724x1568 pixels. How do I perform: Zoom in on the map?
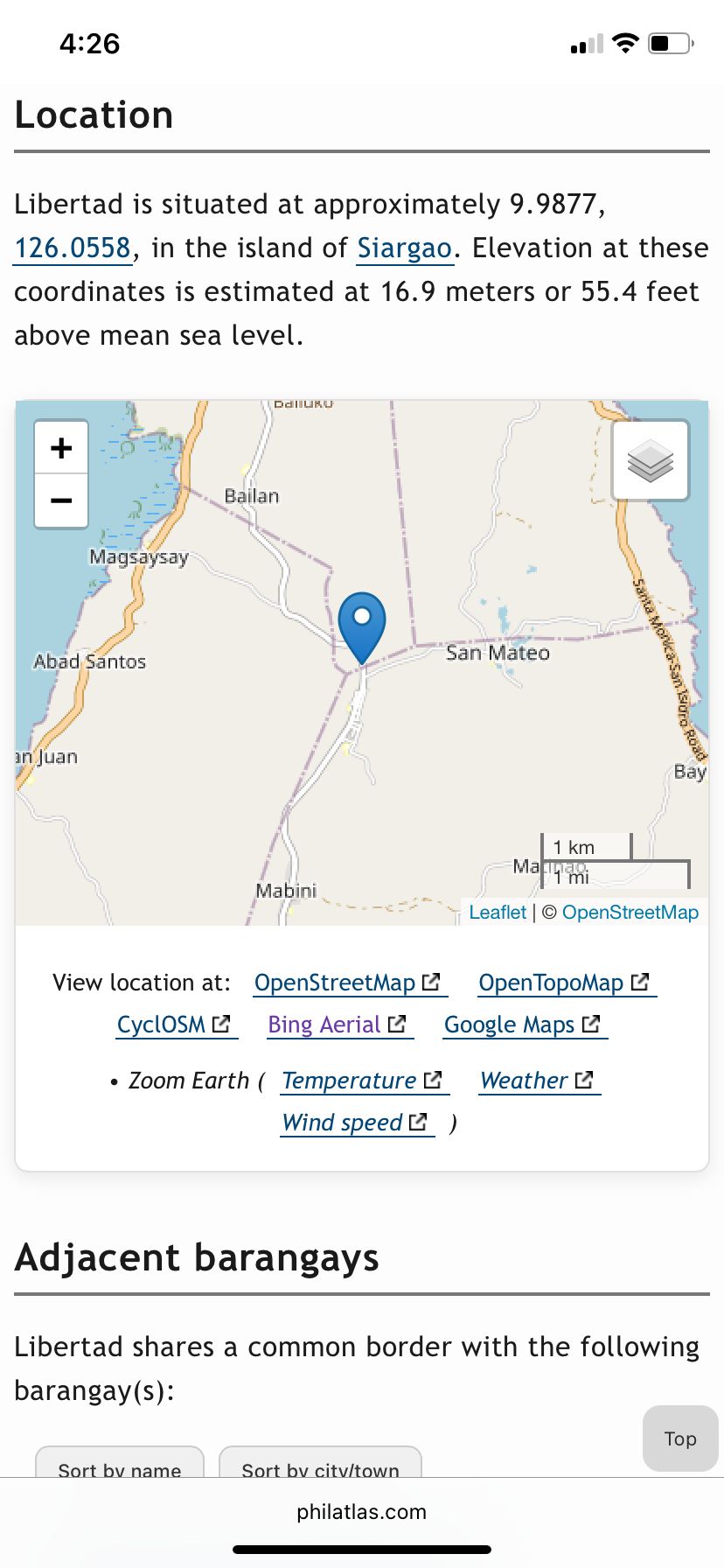click(61, 448)
